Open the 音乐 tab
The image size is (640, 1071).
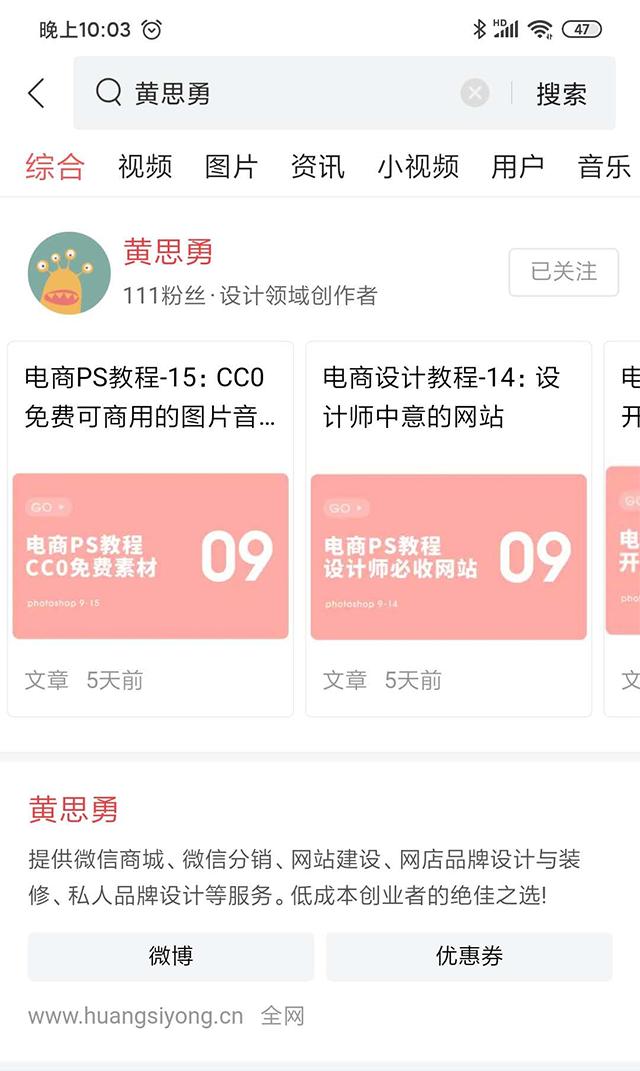(x=604, y=166)
